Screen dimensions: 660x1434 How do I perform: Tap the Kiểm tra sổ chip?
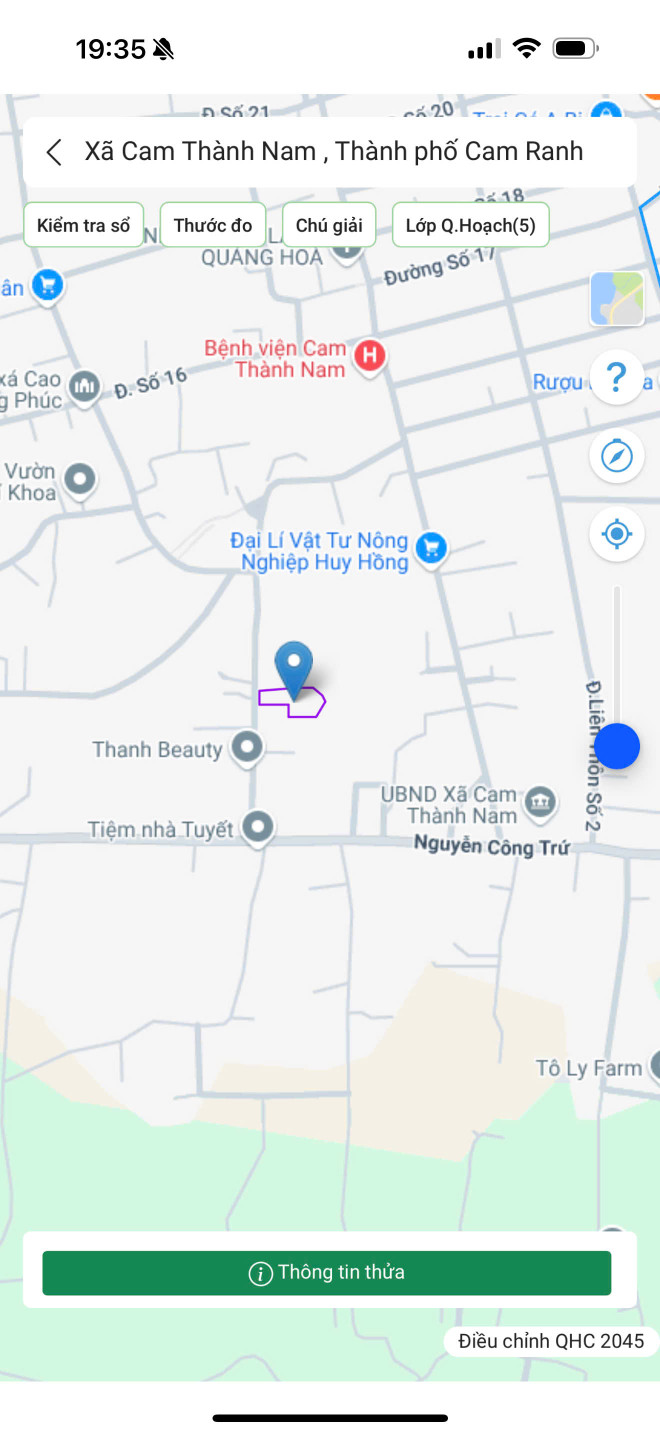pos(84,225)
